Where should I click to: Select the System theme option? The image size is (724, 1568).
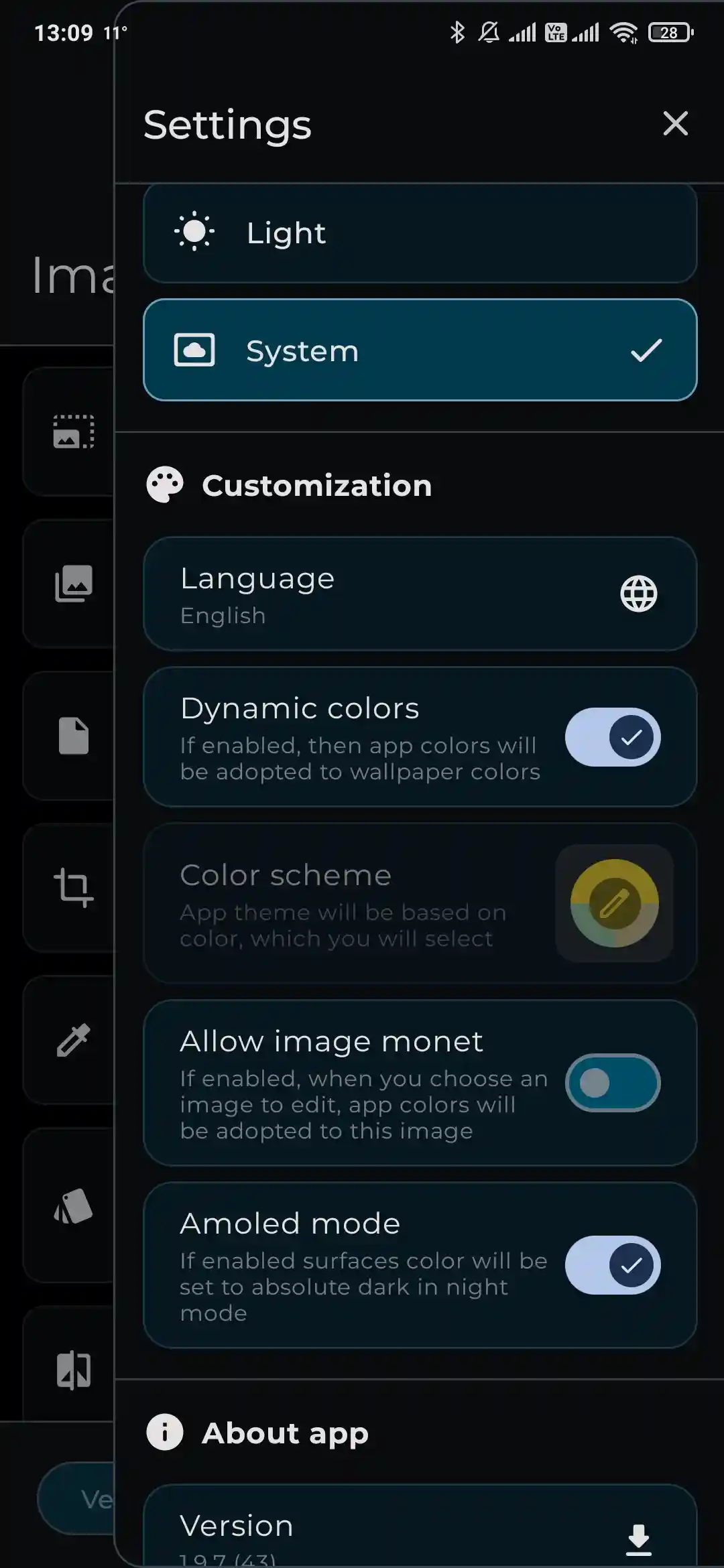click(x=420, y=350)
